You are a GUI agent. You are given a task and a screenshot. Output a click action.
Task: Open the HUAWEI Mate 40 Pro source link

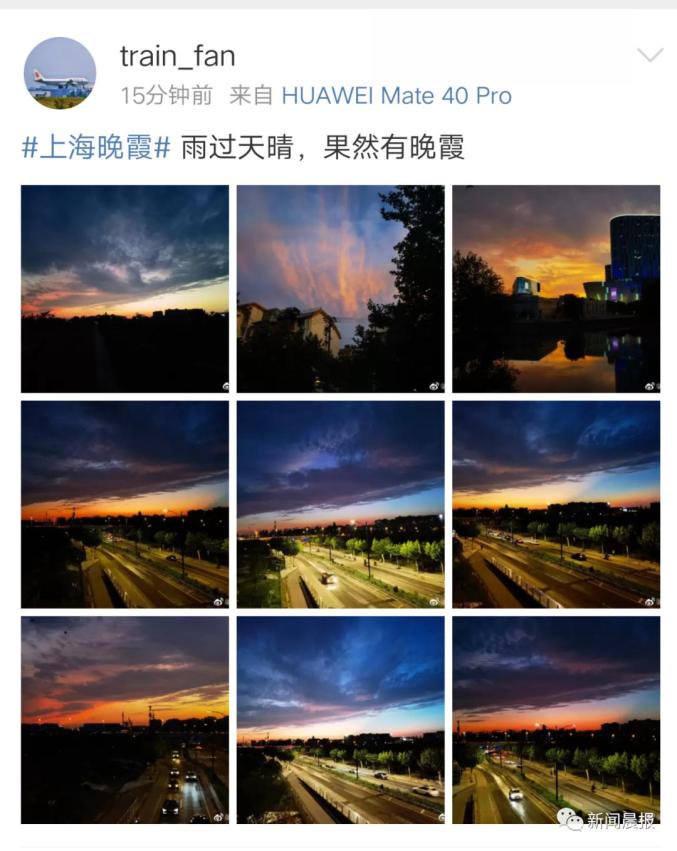point(396,96)
